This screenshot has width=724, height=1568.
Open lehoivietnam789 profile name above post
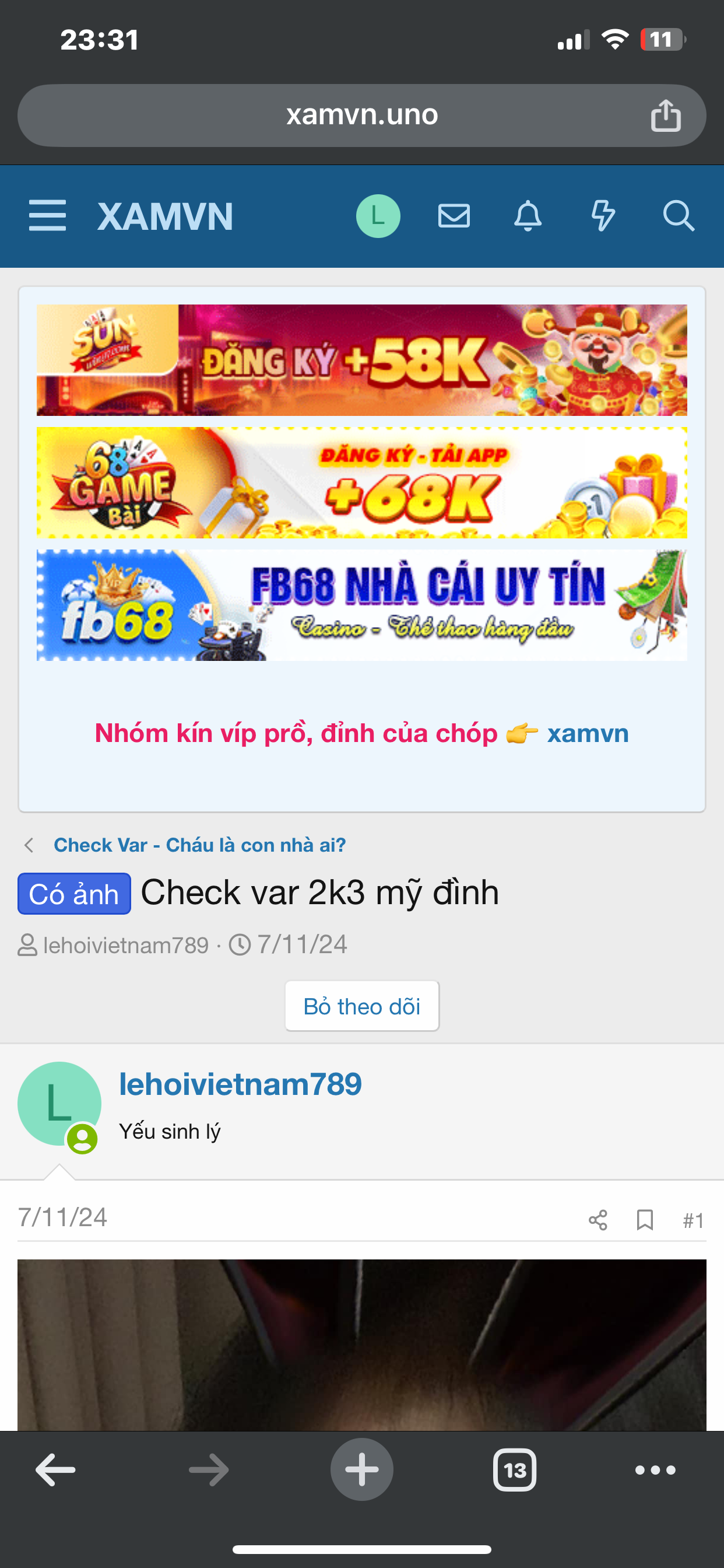pos(240,1084)
